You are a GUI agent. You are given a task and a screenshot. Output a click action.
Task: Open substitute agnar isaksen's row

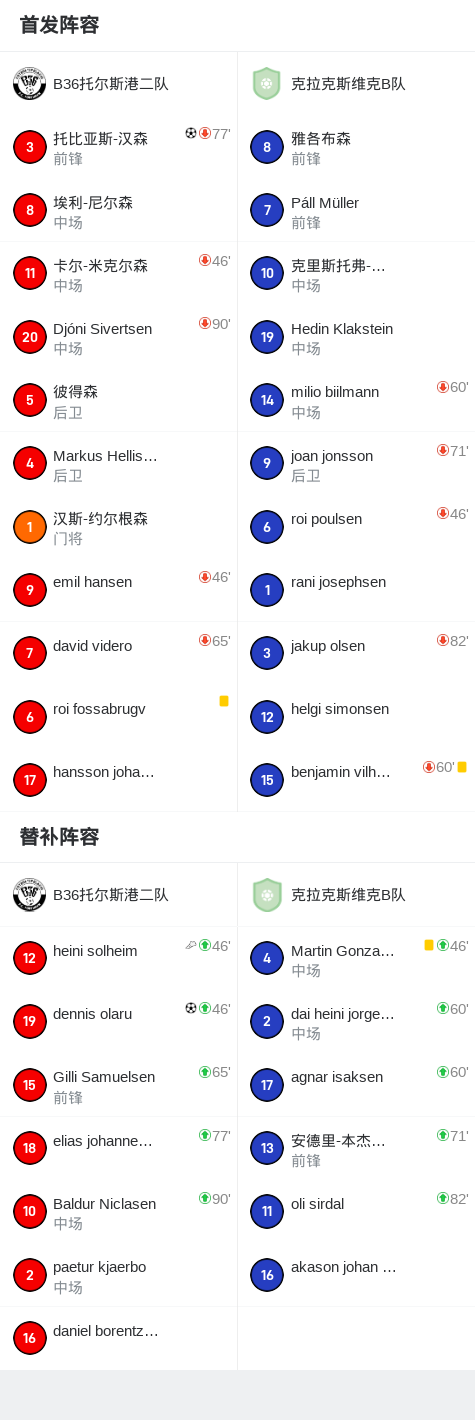356,1085
